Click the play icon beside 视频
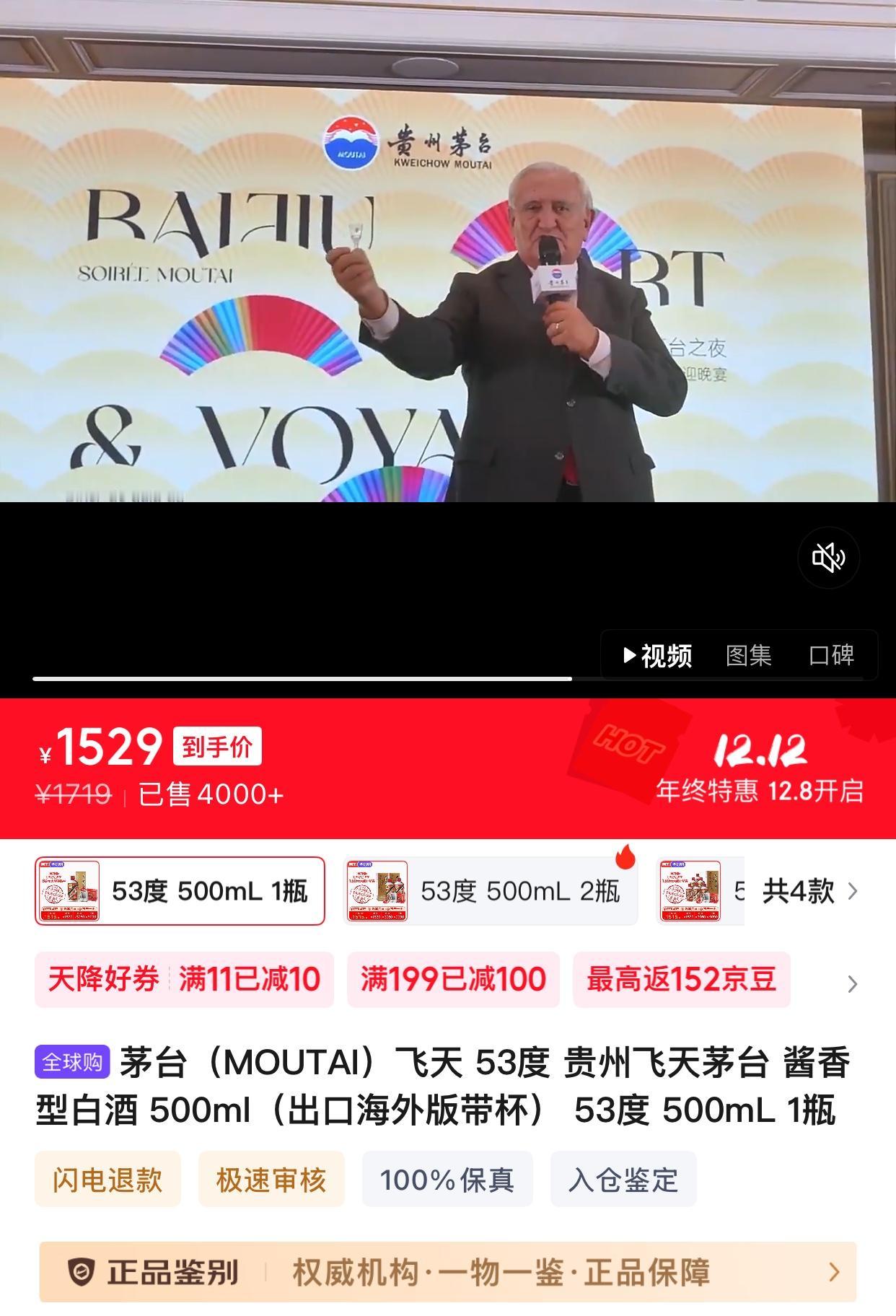Image resolution: width=896 pixels, height=1316 pixels. coord(630,657)
